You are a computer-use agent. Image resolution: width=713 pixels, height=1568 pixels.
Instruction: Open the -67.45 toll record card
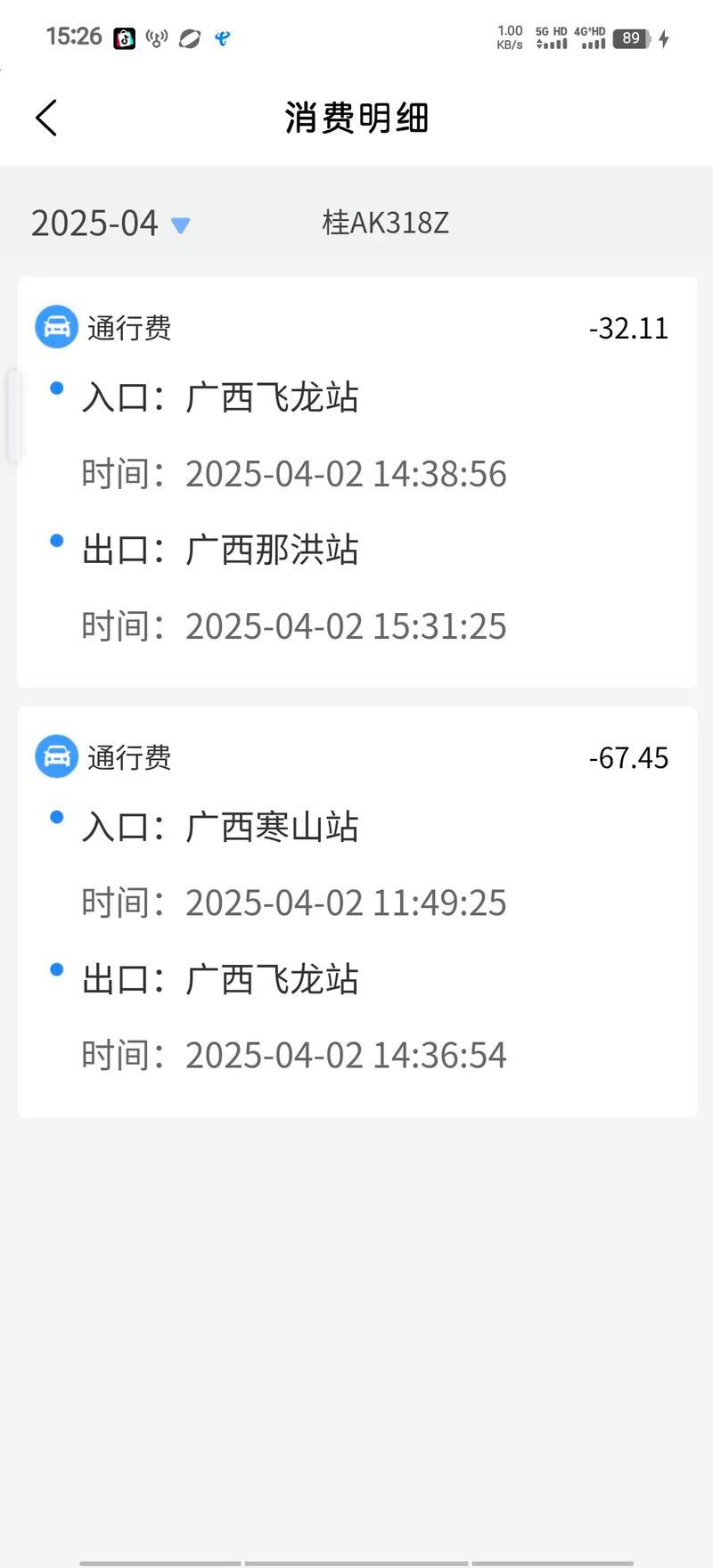356,911
